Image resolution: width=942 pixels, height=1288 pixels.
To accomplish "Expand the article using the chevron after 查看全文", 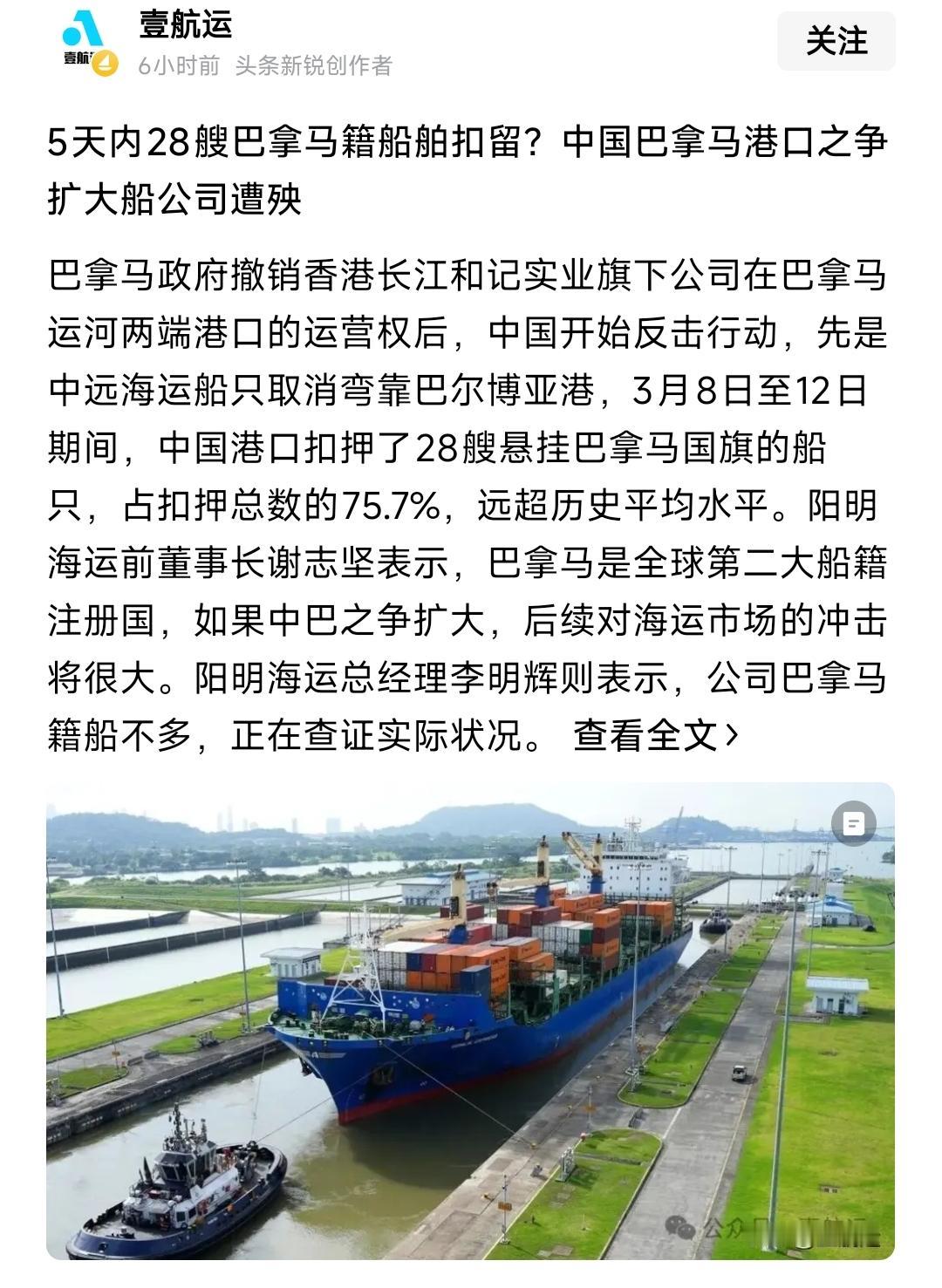I will (731, 735).
